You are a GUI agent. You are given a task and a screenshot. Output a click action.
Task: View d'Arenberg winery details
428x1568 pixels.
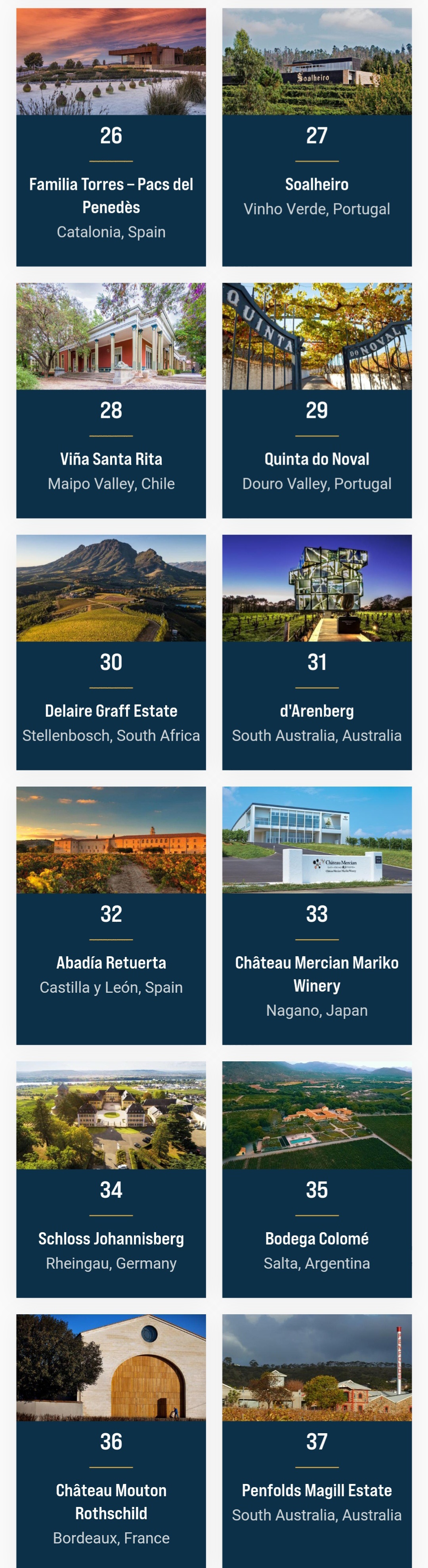317,710
